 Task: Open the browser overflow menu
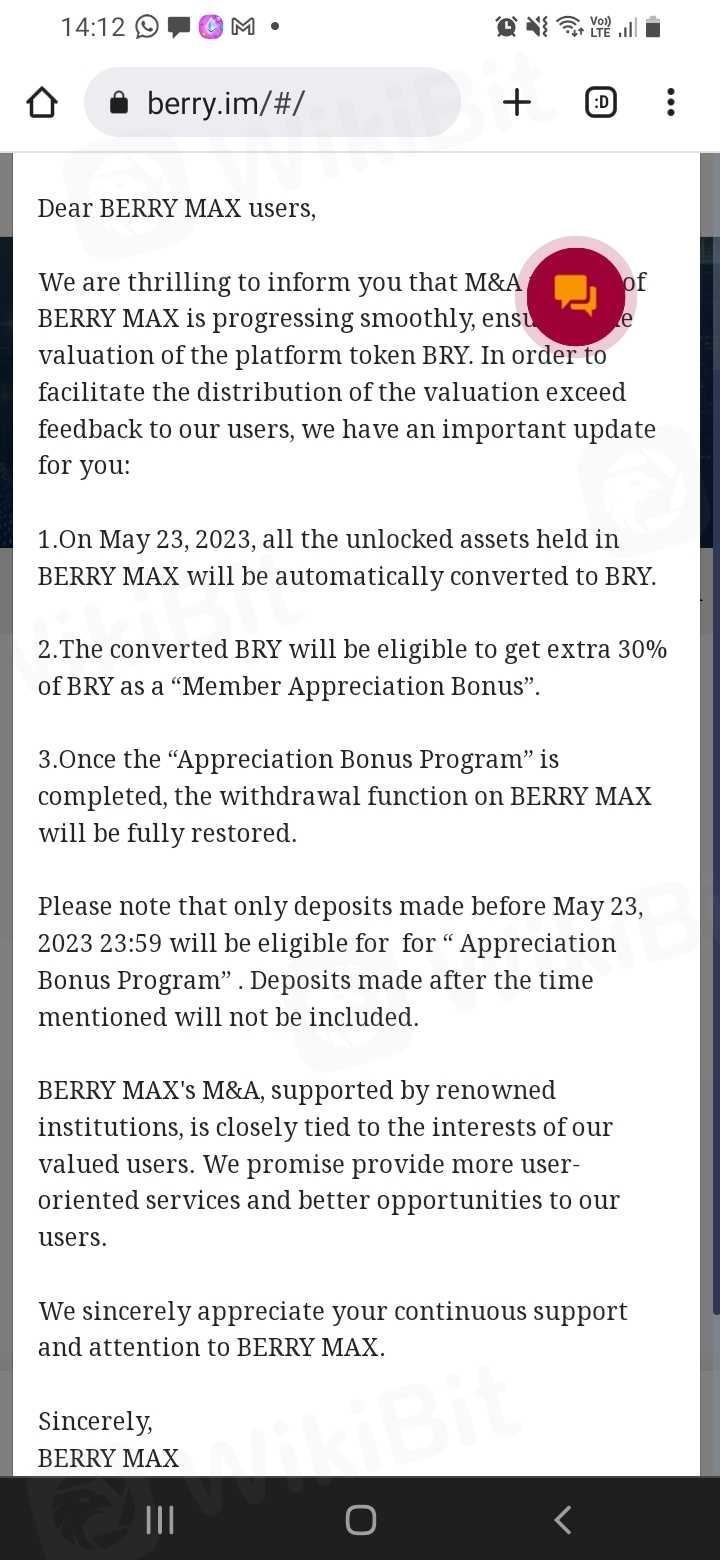click(x=670, y=102)
